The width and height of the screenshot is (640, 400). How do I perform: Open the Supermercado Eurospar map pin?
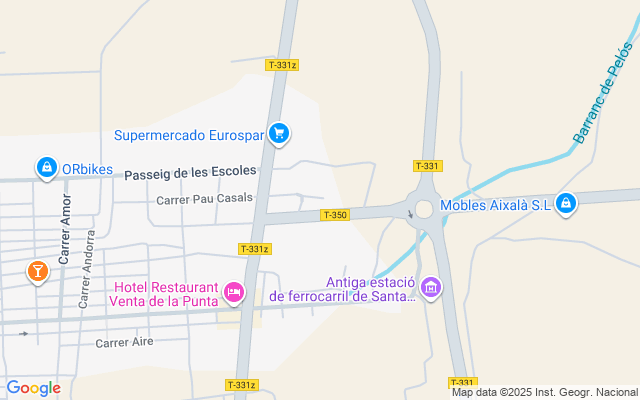(279, 133)
